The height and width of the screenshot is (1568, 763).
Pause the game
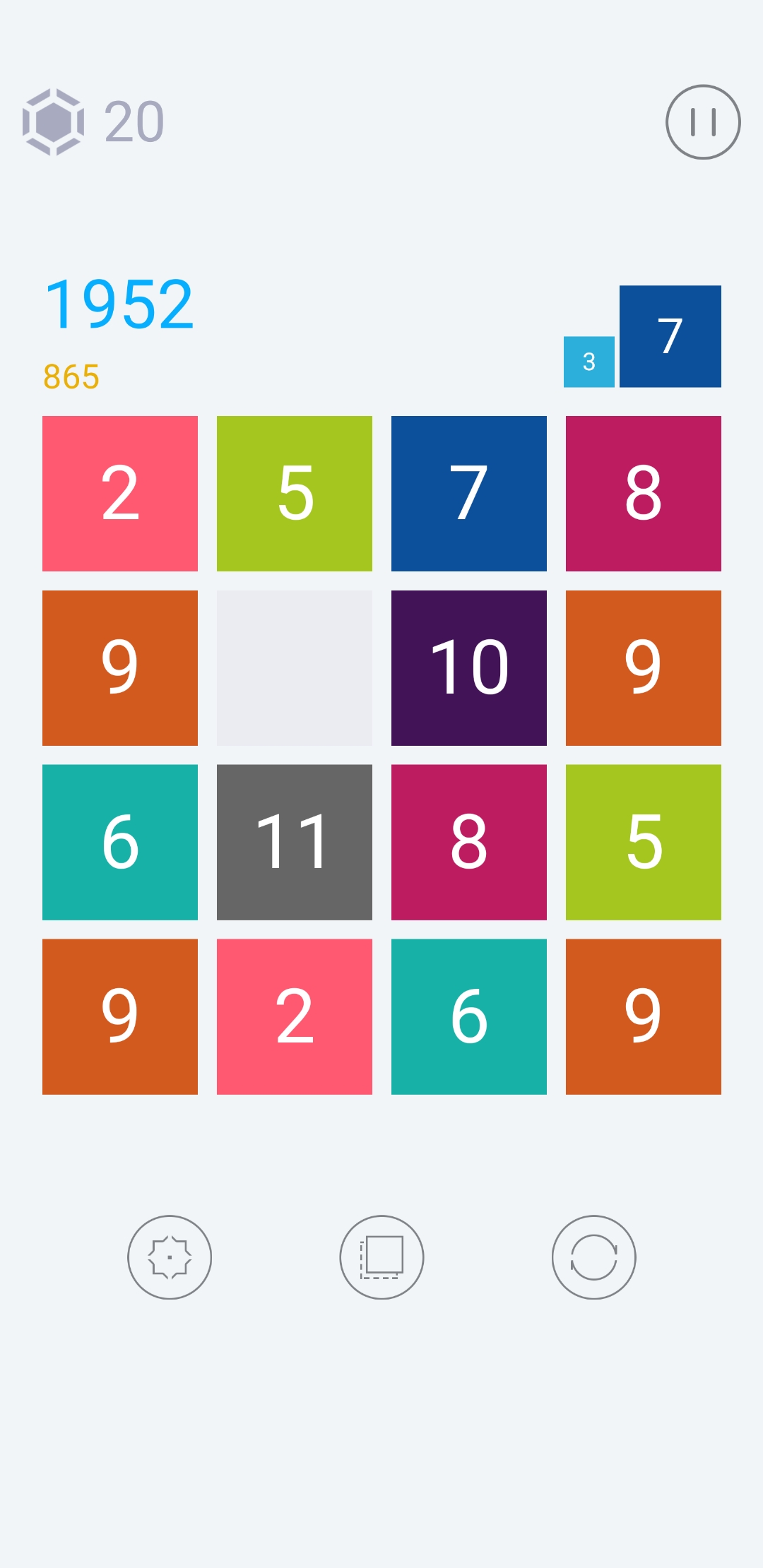[x=703, y=122]
